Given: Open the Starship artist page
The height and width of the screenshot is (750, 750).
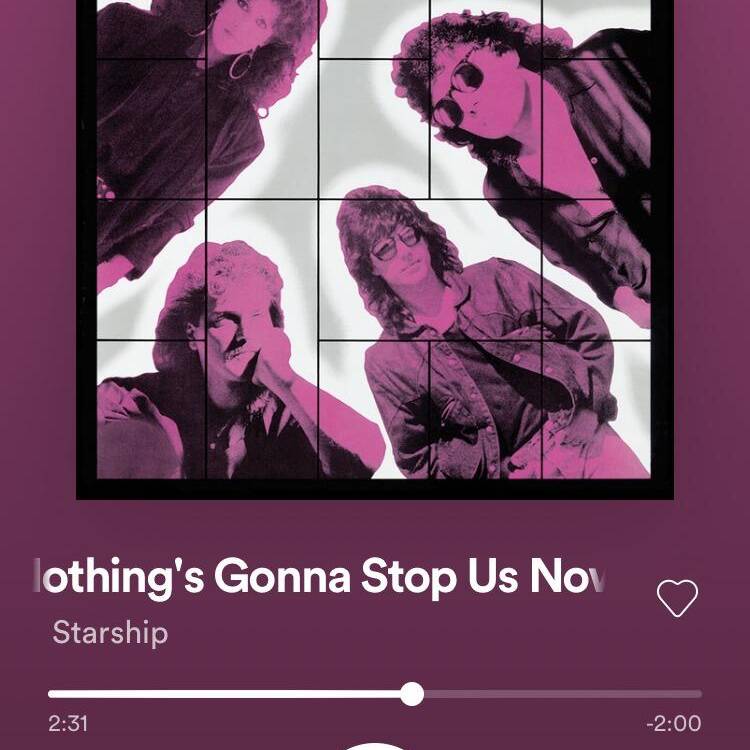Looking at the screenshot, I should 110,633.
